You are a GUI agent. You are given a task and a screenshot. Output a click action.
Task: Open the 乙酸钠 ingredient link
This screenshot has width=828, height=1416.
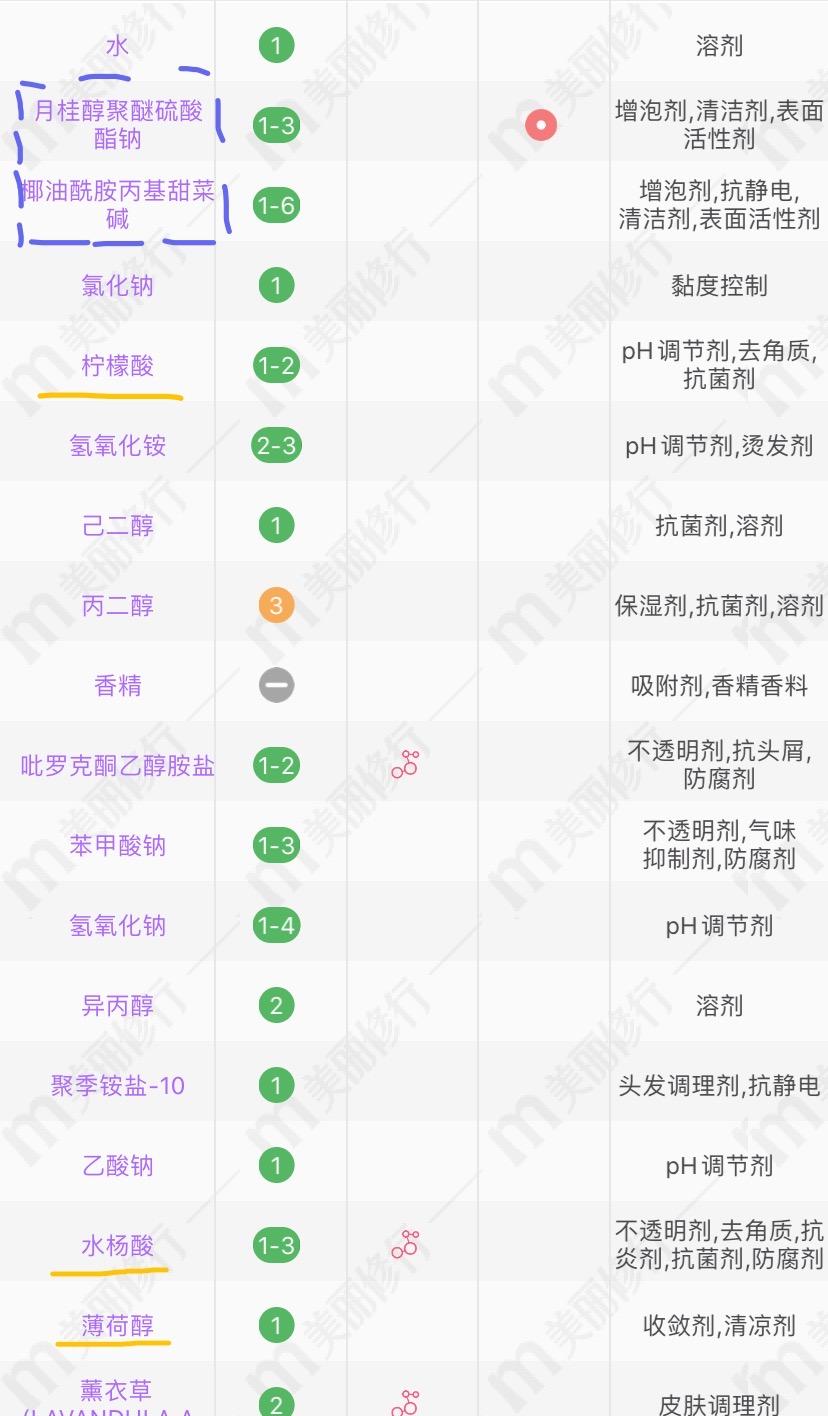pyautogui.click(x=117, y=1166)
